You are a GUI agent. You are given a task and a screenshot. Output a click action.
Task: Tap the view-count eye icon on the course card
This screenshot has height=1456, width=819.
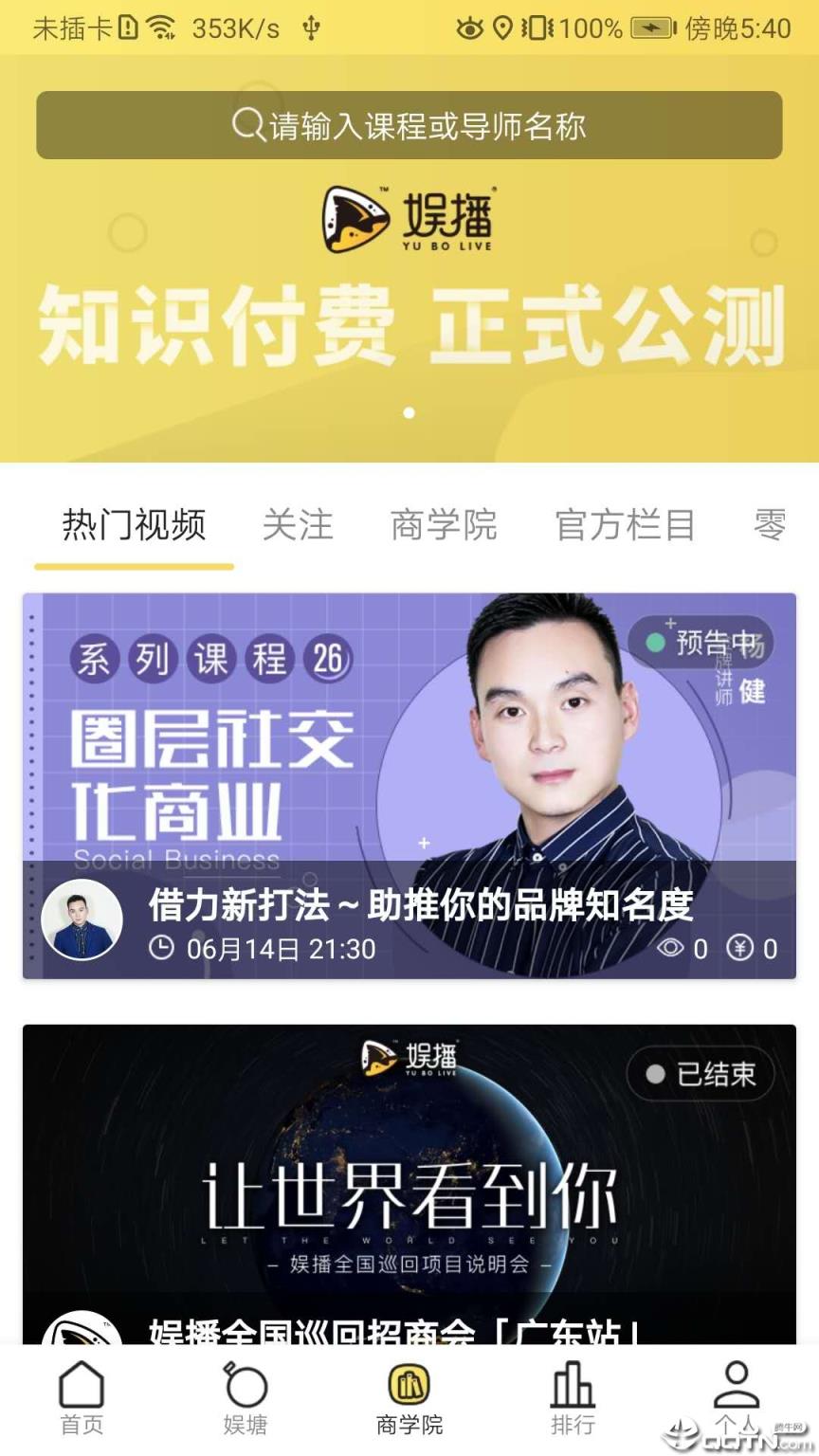coord(672,948)
